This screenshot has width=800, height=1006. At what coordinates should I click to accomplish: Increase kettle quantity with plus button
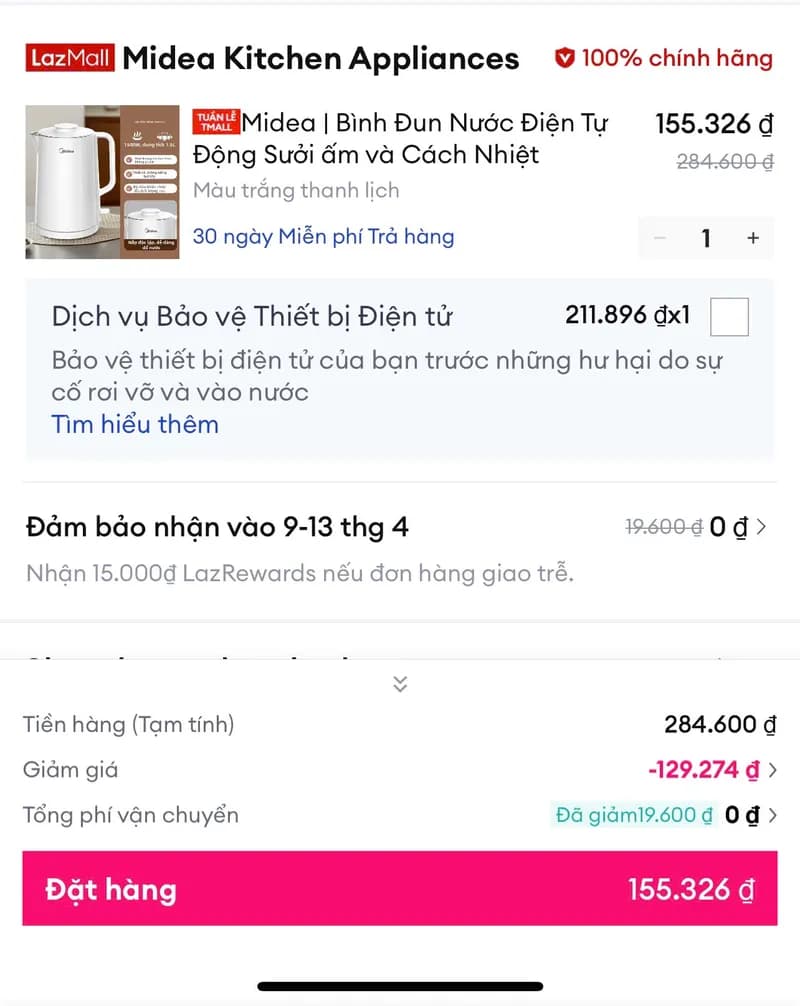point(753,238)
